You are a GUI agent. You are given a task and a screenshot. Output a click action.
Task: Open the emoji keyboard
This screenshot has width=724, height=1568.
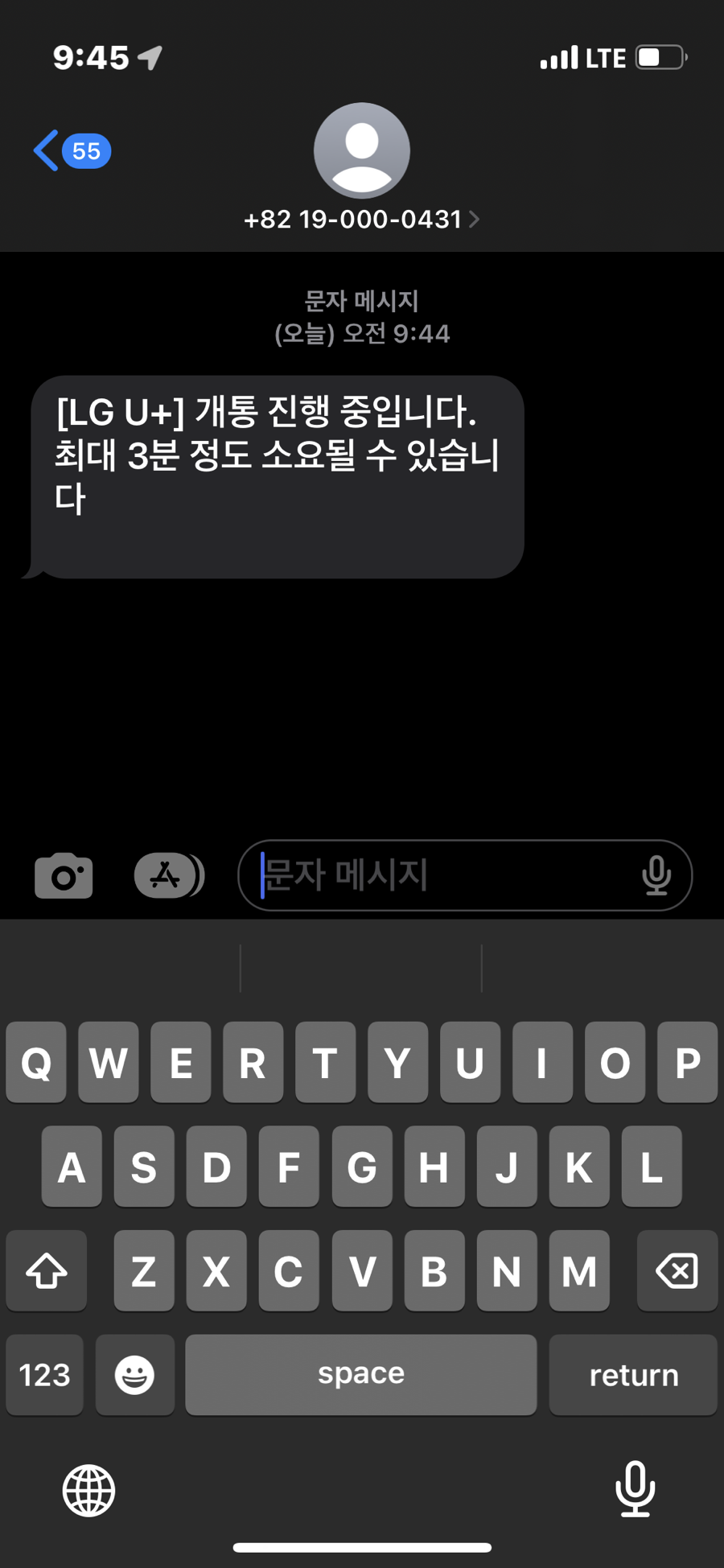tap(134, 1374)
